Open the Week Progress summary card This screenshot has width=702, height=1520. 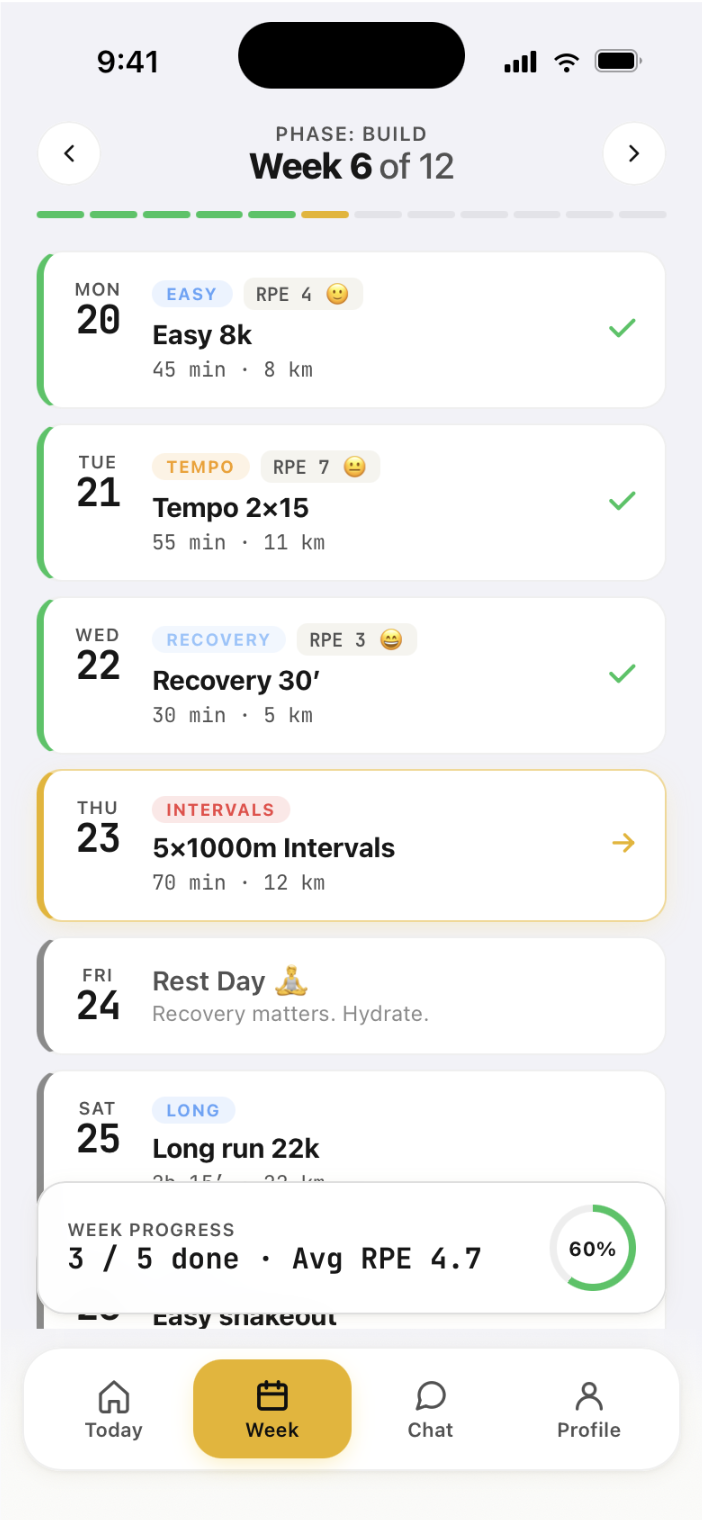[300, 1248]
